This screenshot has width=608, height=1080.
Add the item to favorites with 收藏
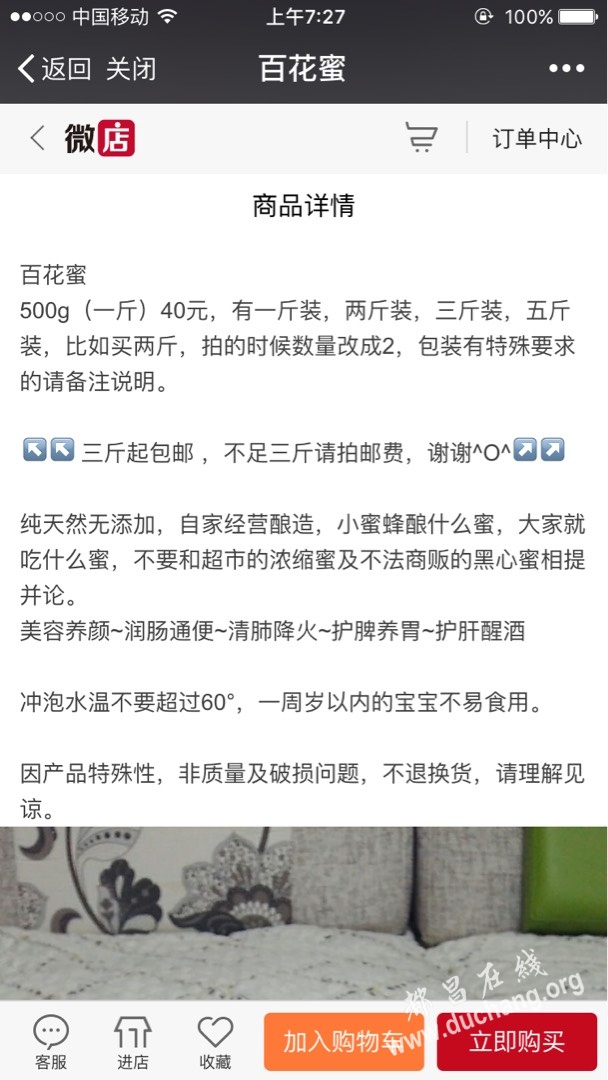coord(215,1042)
